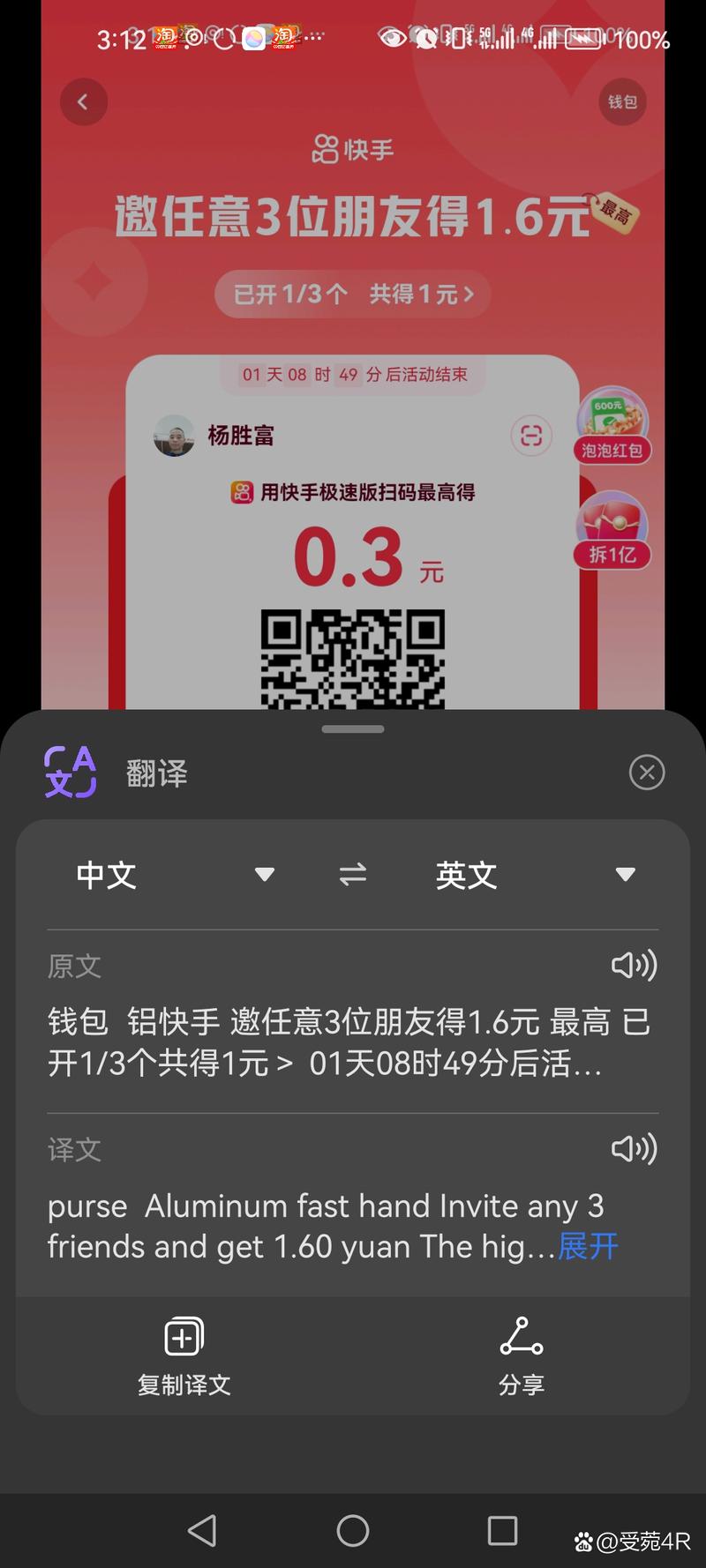Play audio of the original text
This screenshot has height=1568, width=706.
pos(634,966)
